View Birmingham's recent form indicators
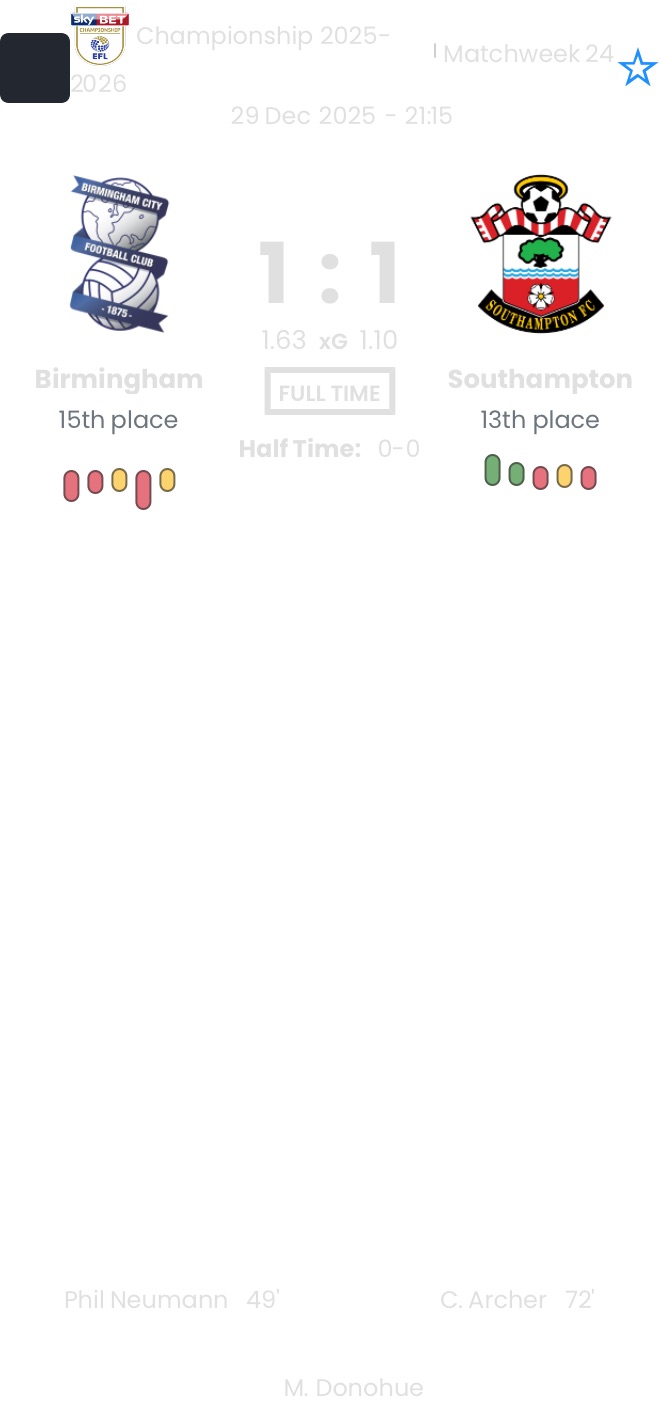This screenshot has height=1414, width=660. (x=119, y=485)
